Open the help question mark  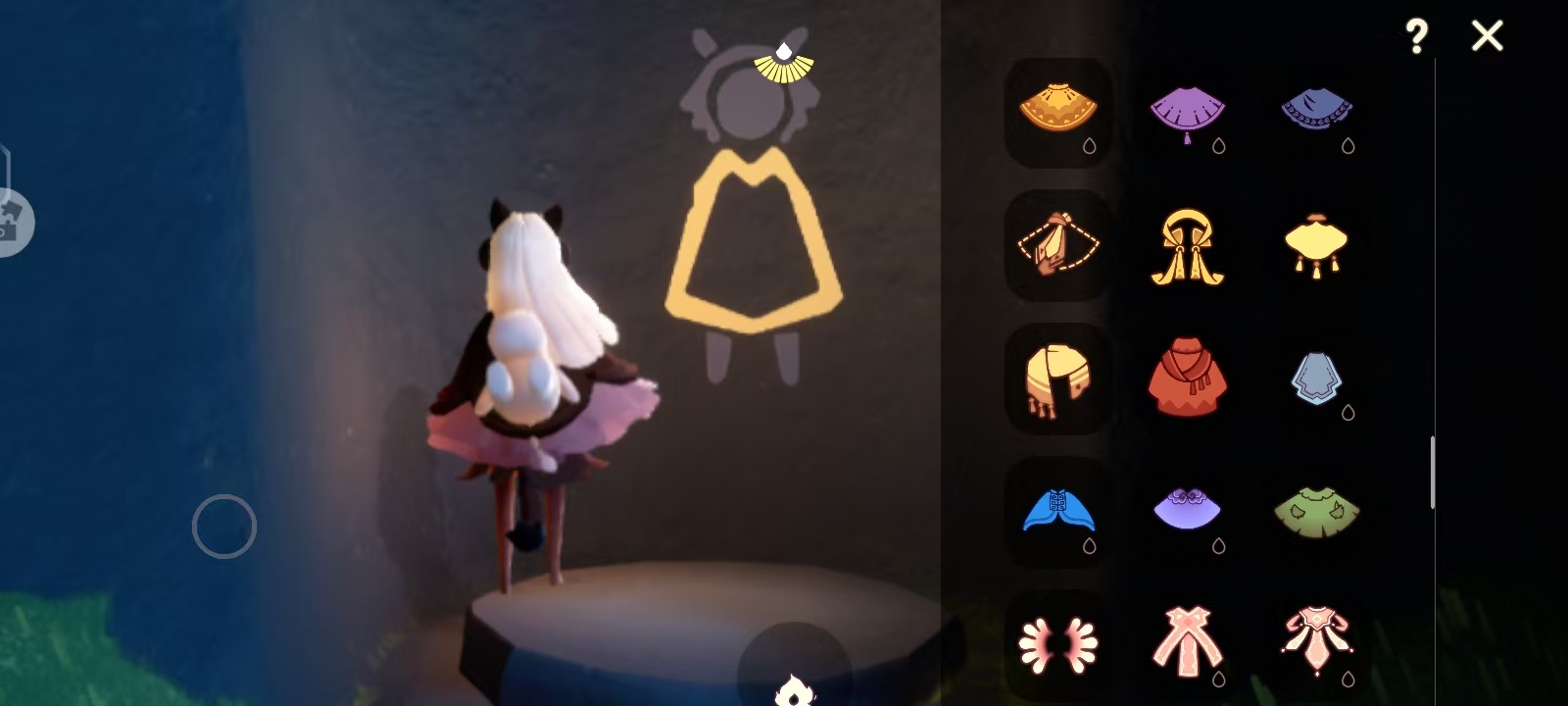click(1416, 37)
